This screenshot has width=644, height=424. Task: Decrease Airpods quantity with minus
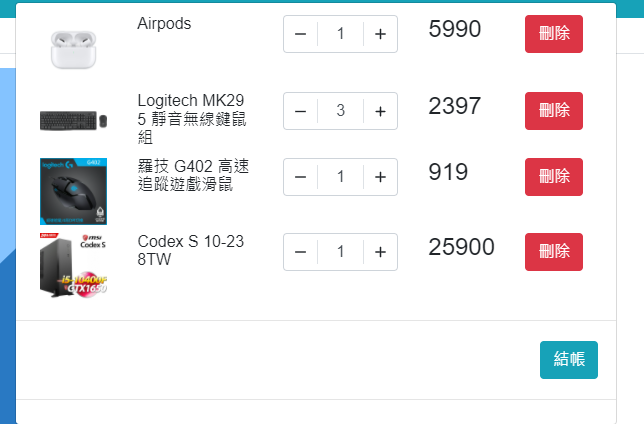click(x=300, y=34)
